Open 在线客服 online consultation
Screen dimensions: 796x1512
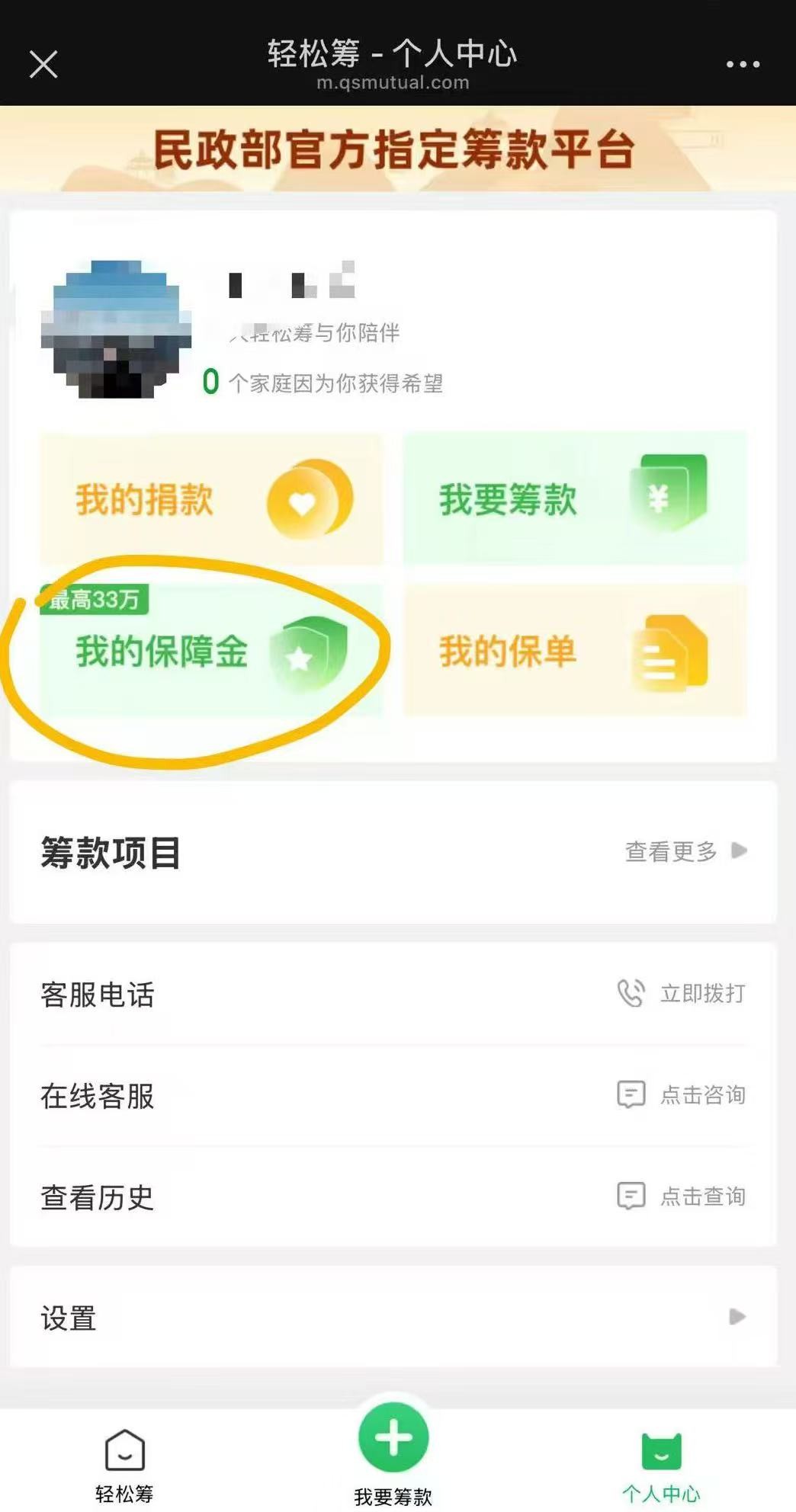pyautogui.click(x=681, y=1095)
